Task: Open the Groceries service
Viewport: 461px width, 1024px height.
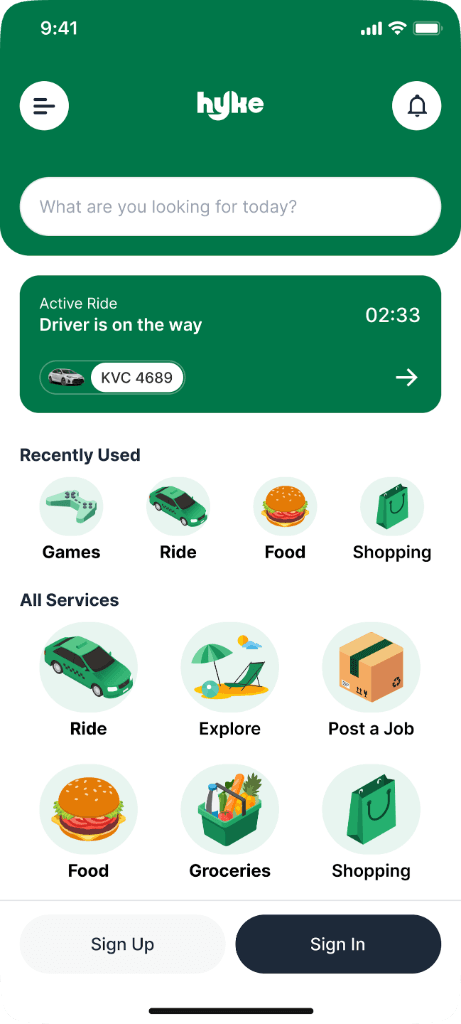Action: (230, 822)
